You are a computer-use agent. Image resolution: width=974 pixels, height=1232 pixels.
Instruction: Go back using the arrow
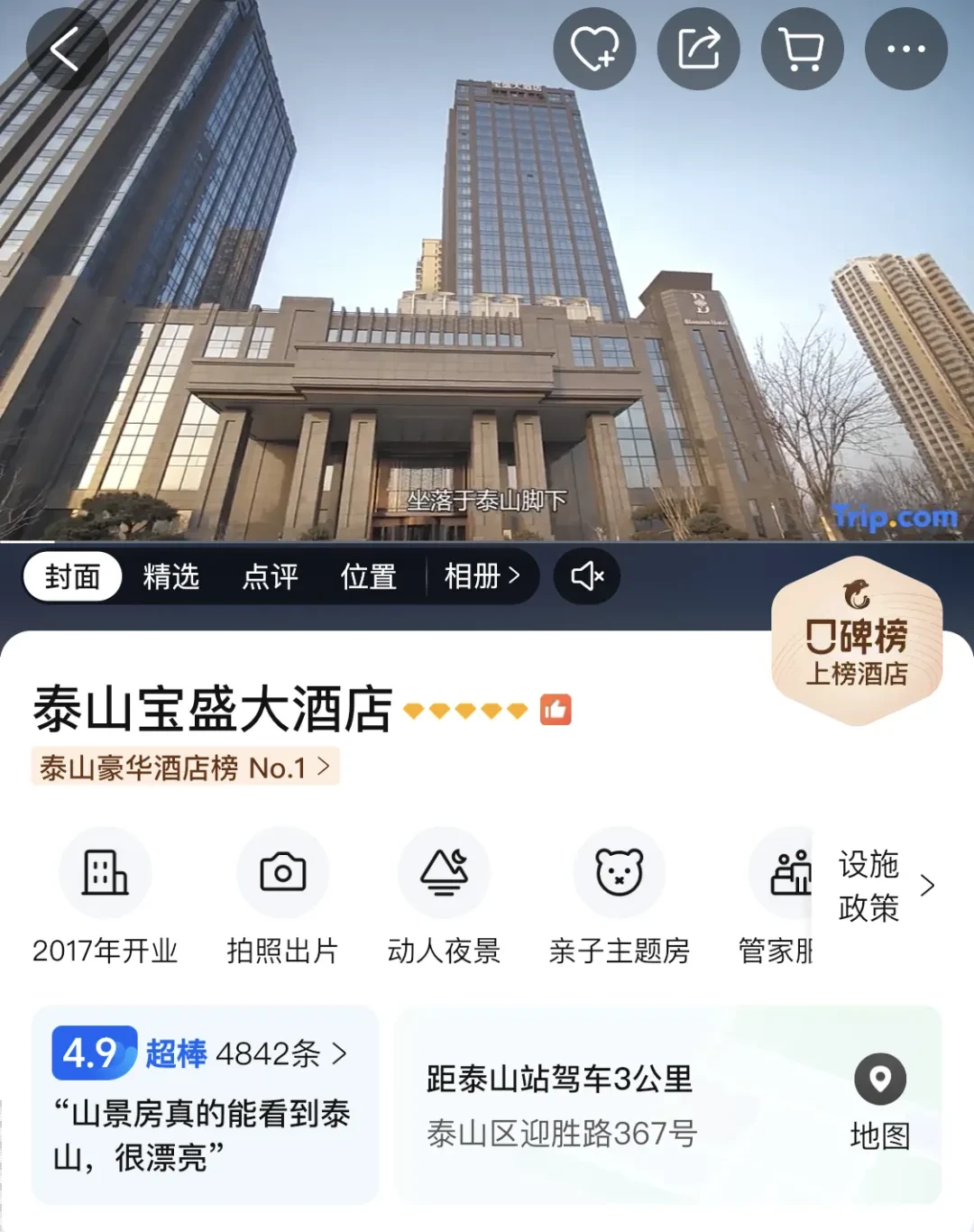coord(65,49)
